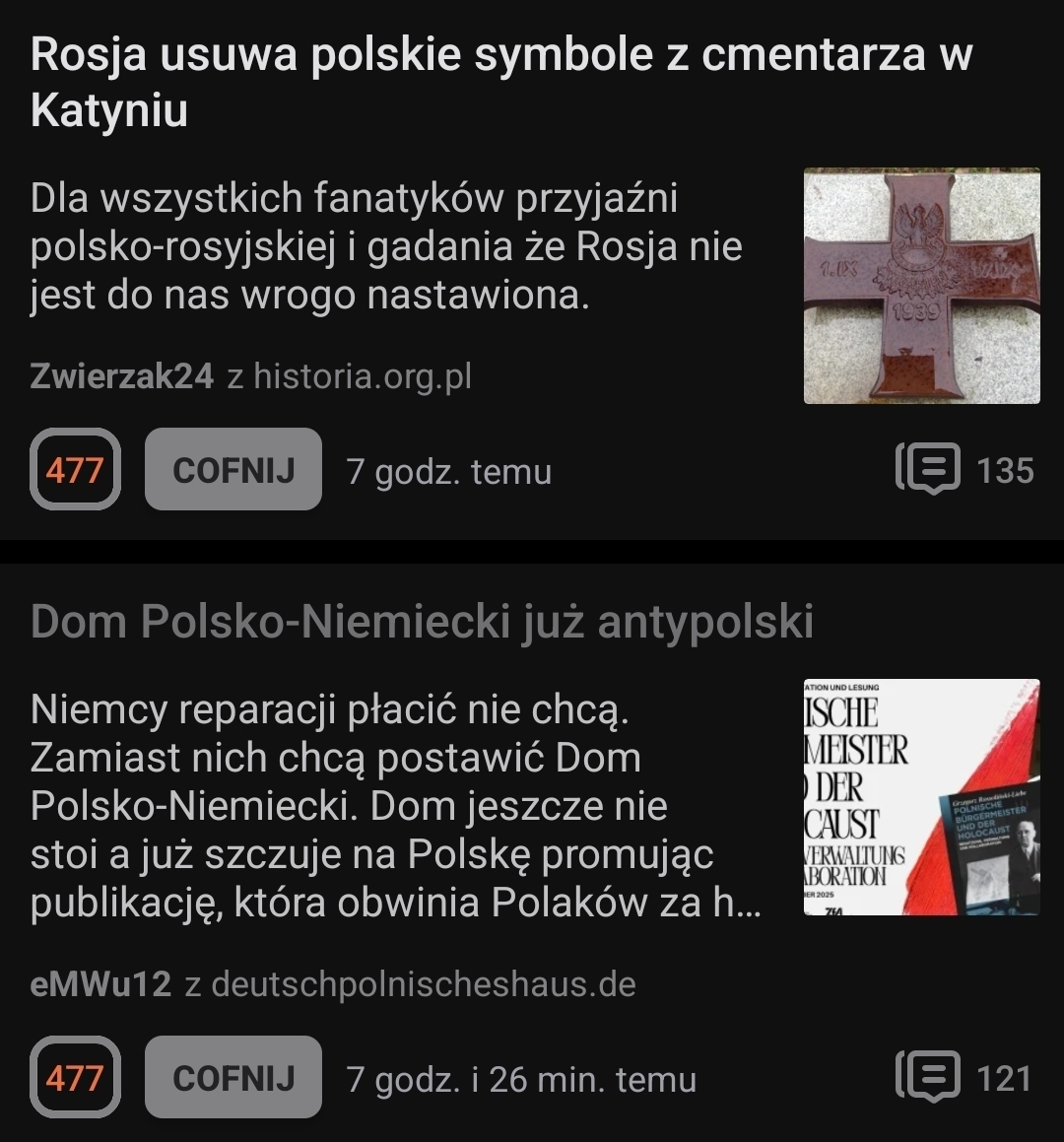The width and height of the screenshot is (1064, 1142).
Task: Tap COFNIJ on the Dom Polsko-Niemiecki post
Action: pyautogui.click(x=233, y=1078)
